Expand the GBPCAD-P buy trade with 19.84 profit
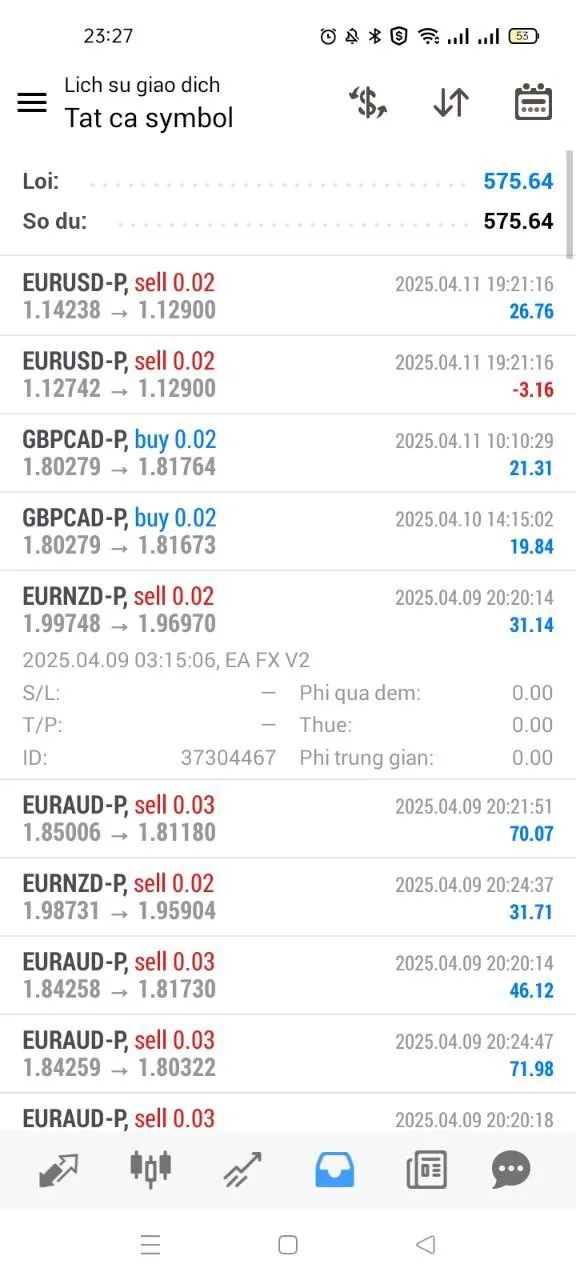 click(288, 531)
